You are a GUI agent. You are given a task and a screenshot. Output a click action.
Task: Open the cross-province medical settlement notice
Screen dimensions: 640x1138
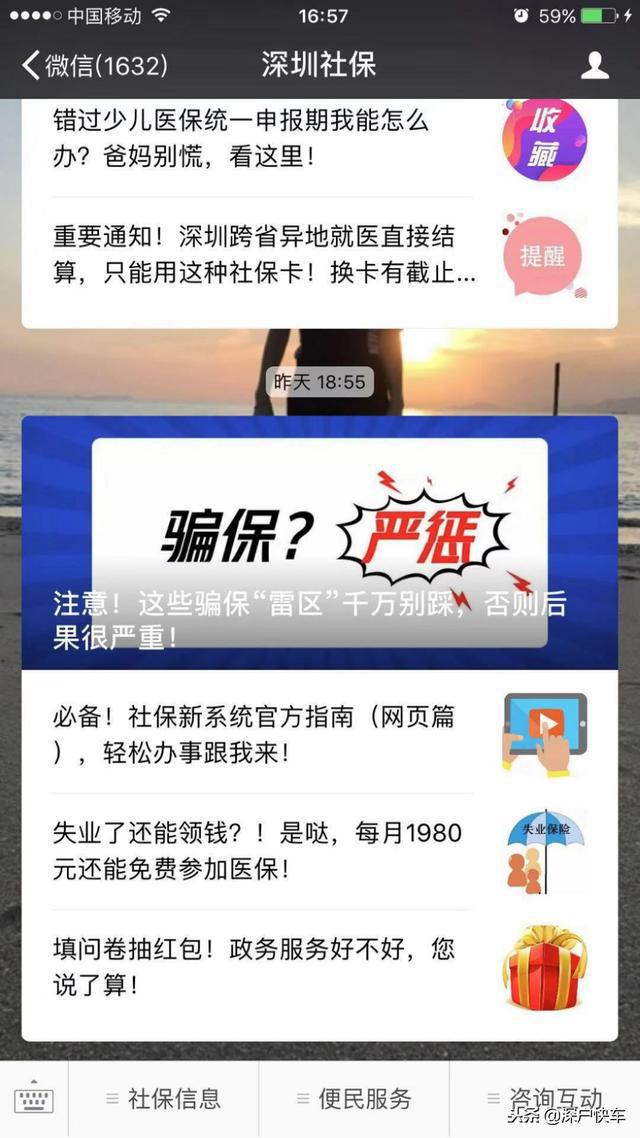[260, 255]
